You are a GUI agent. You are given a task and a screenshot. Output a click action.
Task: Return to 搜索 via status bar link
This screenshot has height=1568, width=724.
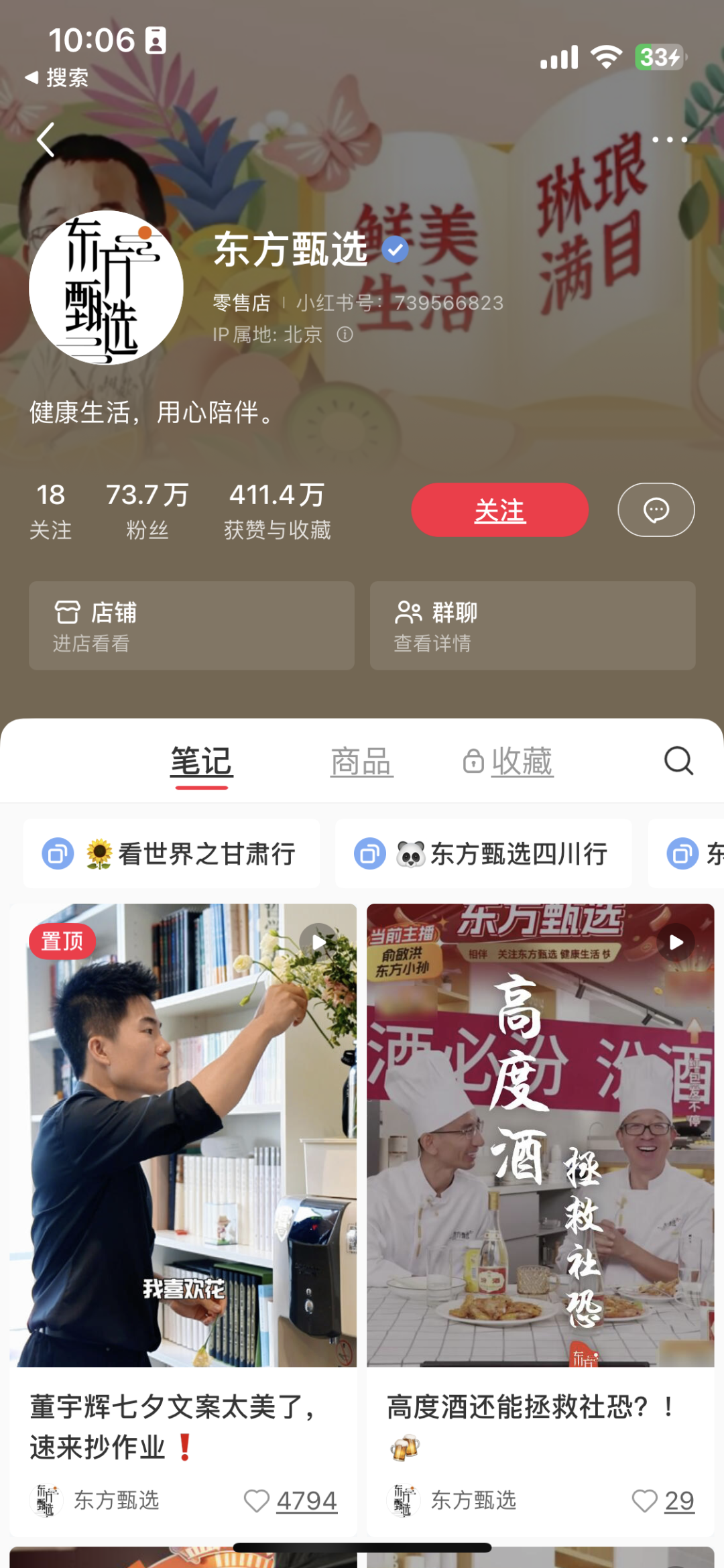click(57, 78)
